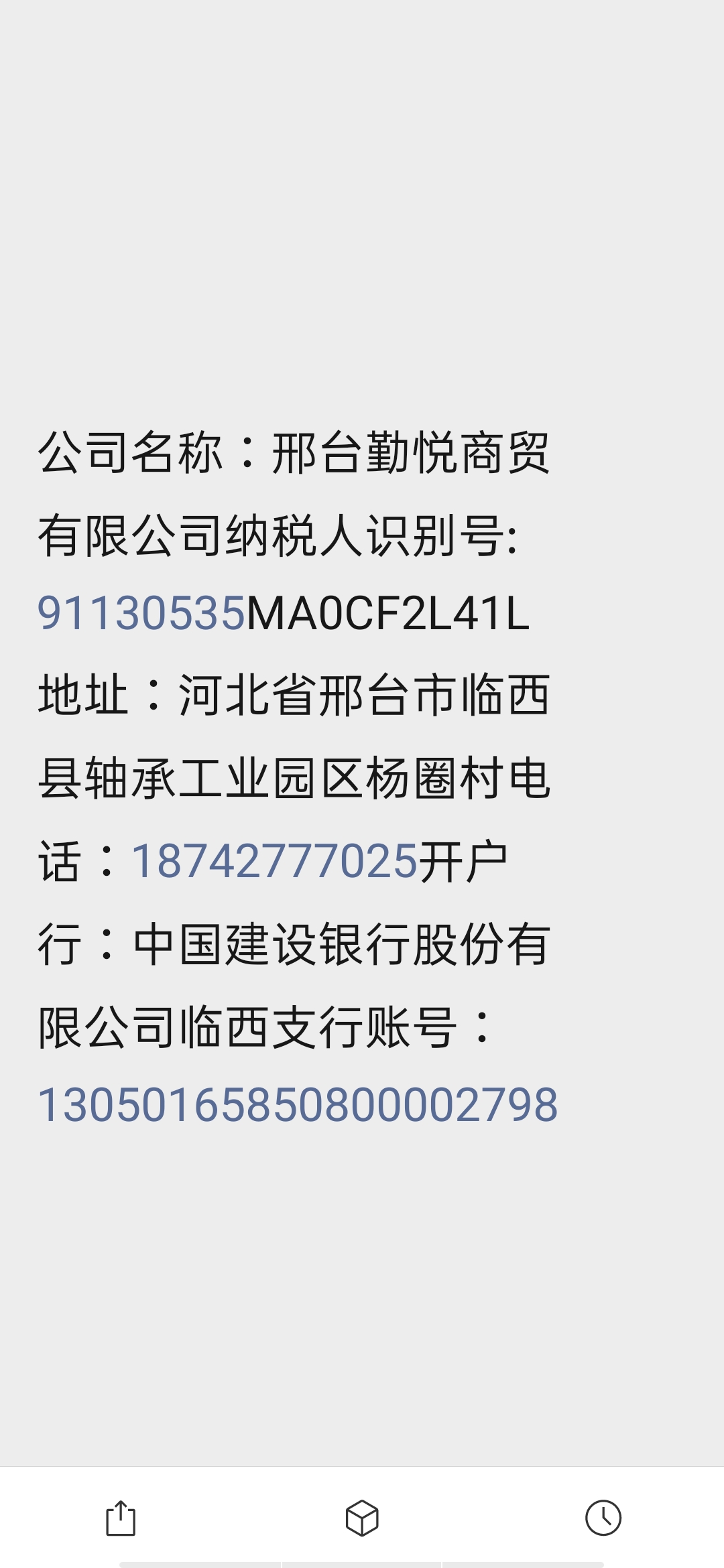The width and height of the screenshot is (724, 1568).
Task: Open the cube favorites icon
Action: coord(362,1518)
